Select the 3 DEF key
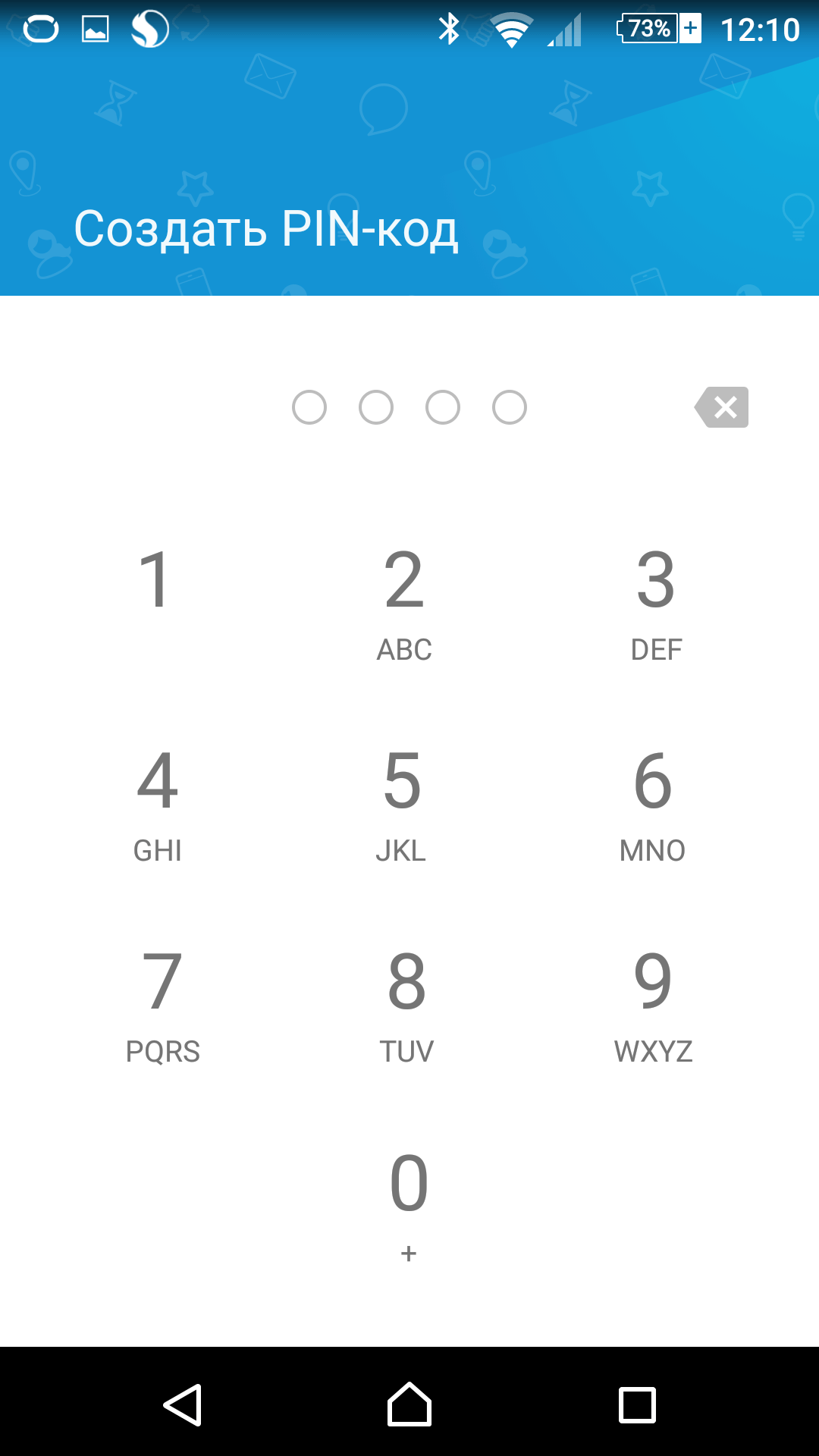This screenshot has height=1456, width=819. (656, 603)
